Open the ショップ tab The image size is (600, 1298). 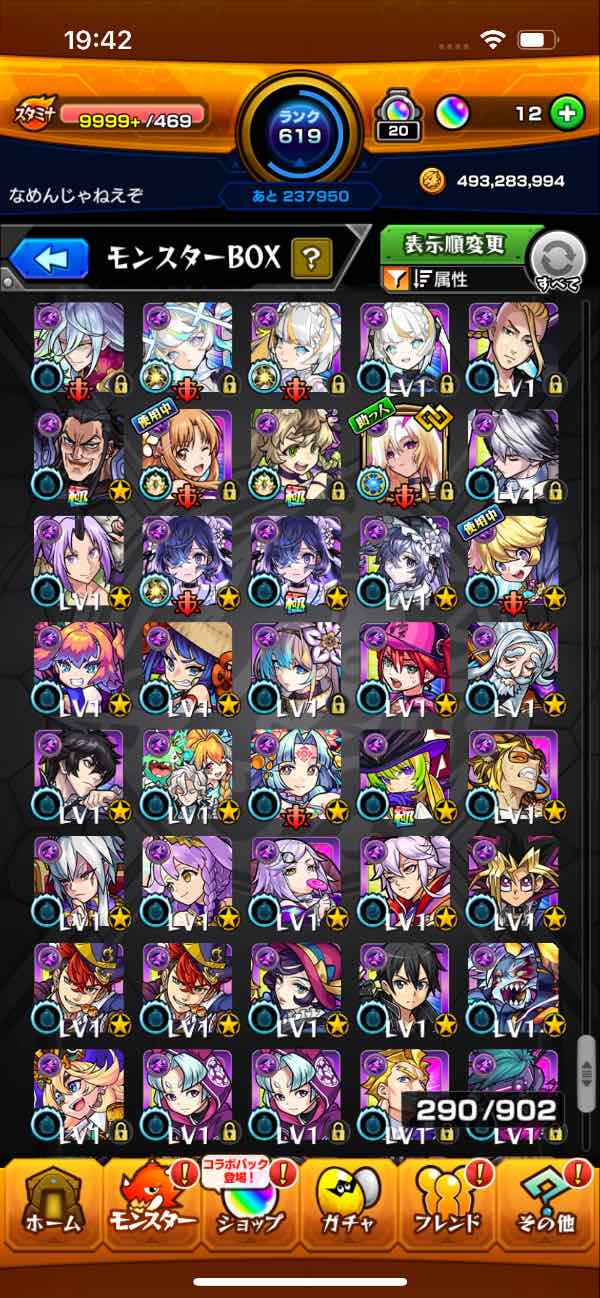tap(248, 1203)
